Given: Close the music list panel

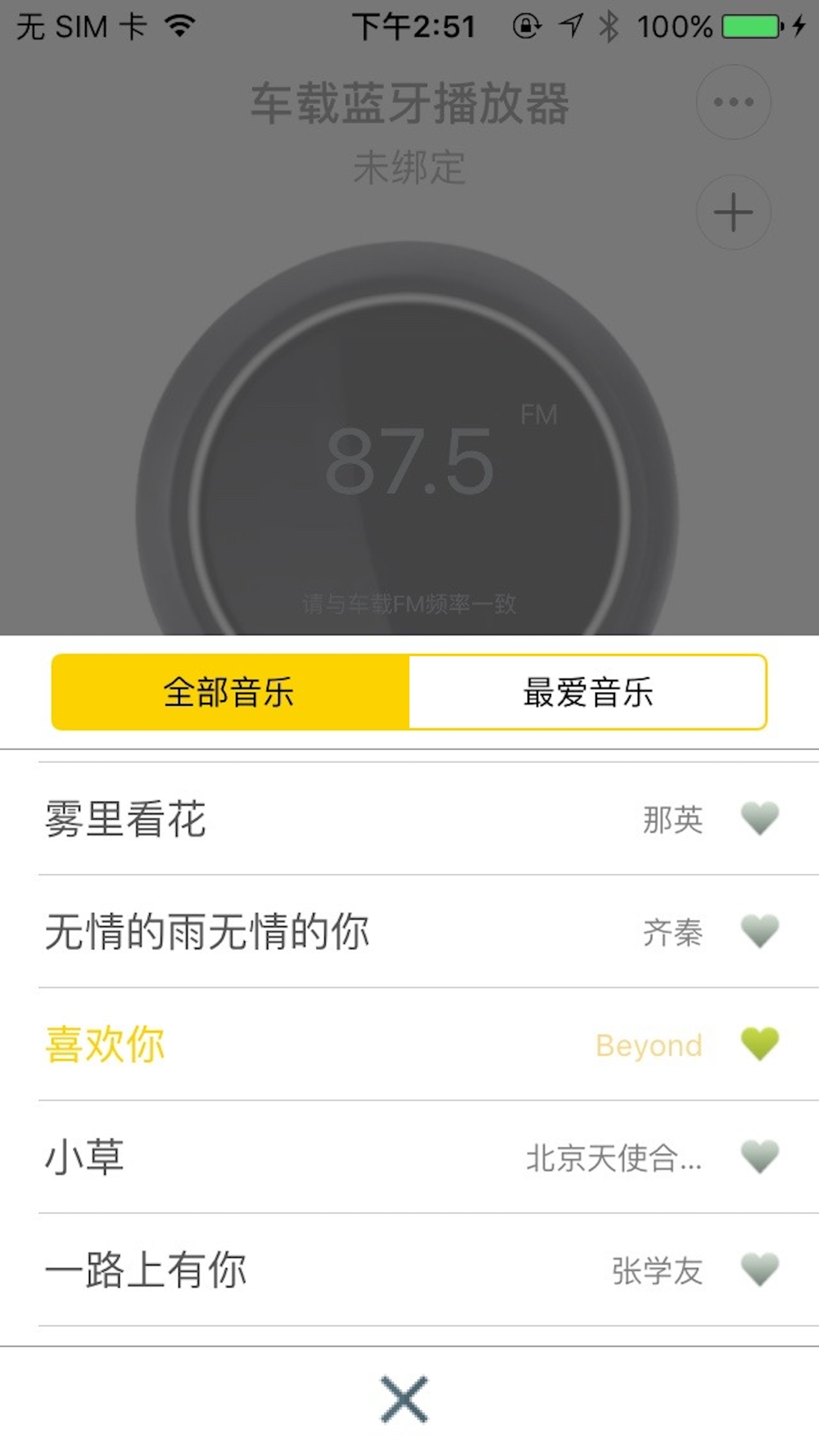Looking at the screenshot, I should point(405,1399).
